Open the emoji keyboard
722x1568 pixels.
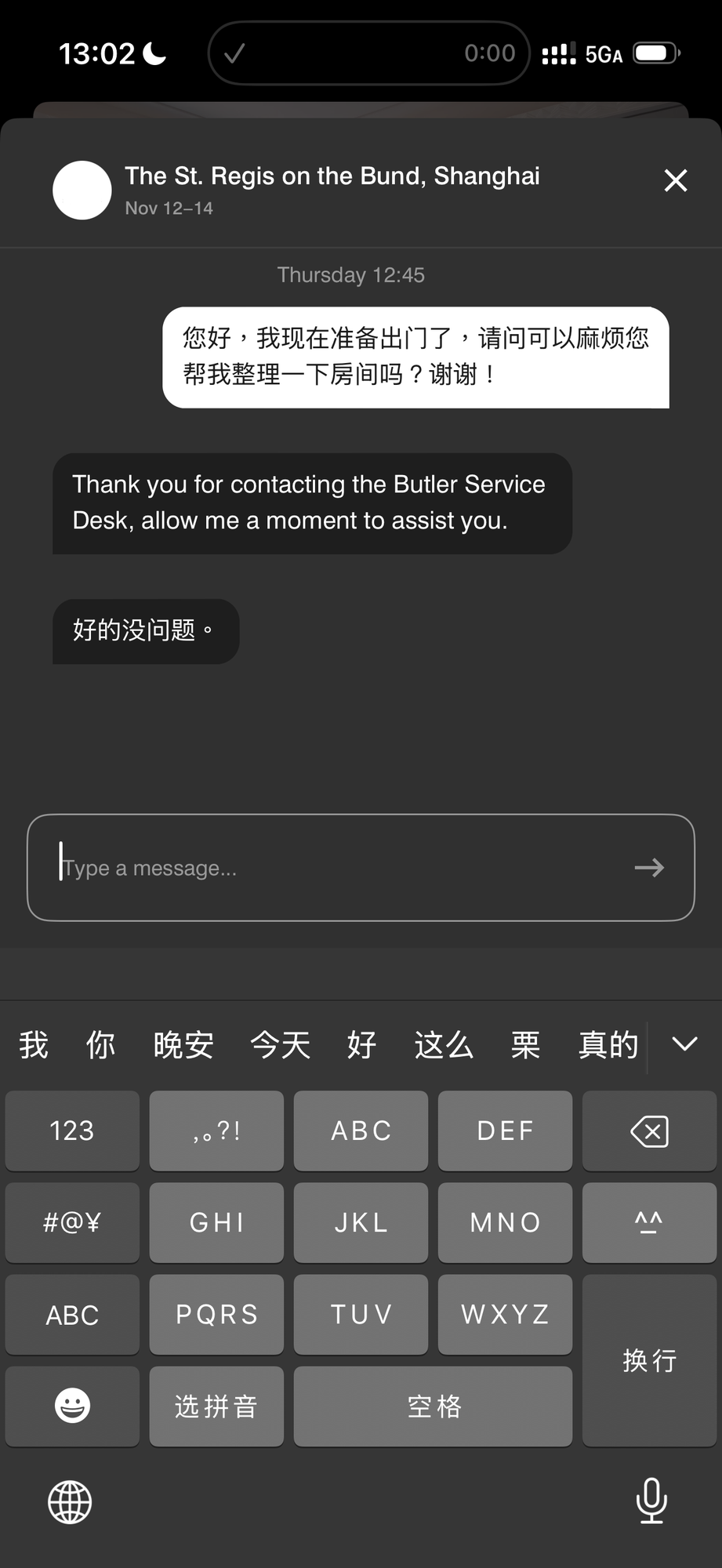pyautogui.click(x=72, y=1406)
